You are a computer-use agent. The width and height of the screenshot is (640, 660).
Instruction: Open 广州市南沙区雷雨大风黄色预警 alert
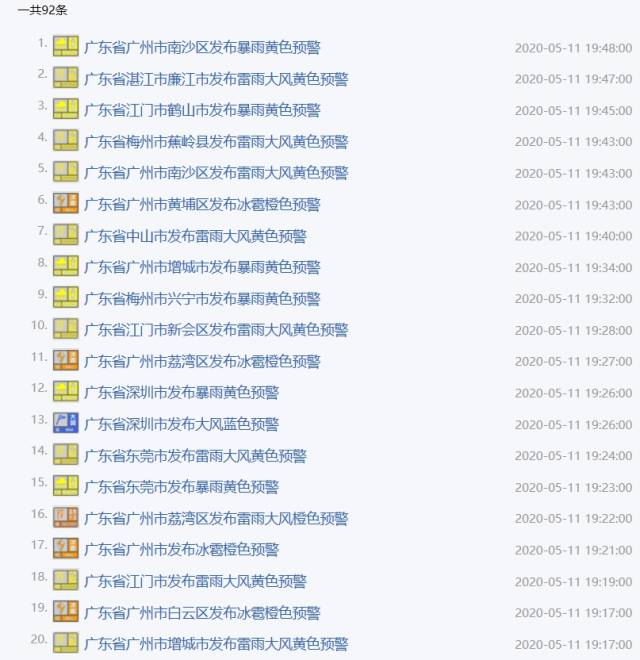tap(216, 173)
